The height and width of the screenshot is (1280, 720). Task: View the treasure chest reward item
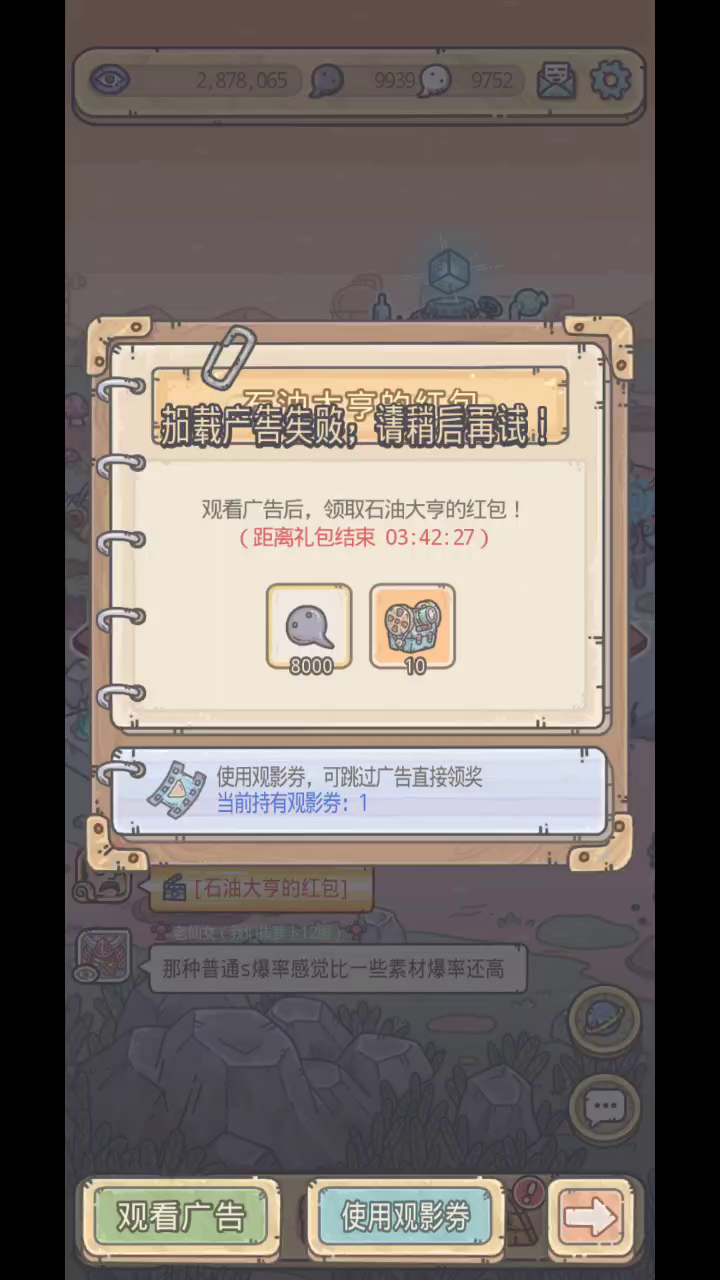pos(413,627)
